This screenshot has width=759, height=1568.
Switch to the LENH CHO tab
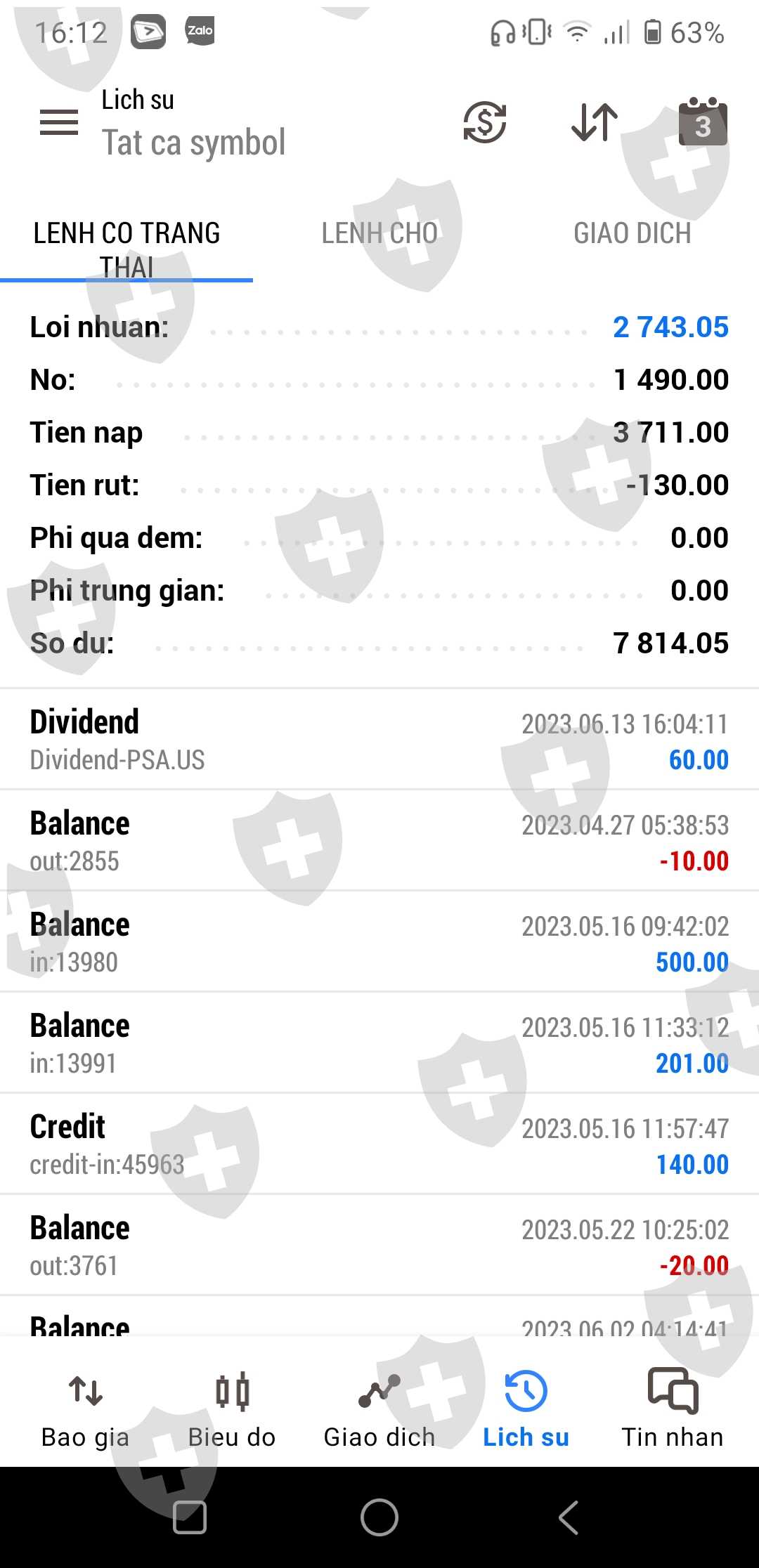point(379,234)
